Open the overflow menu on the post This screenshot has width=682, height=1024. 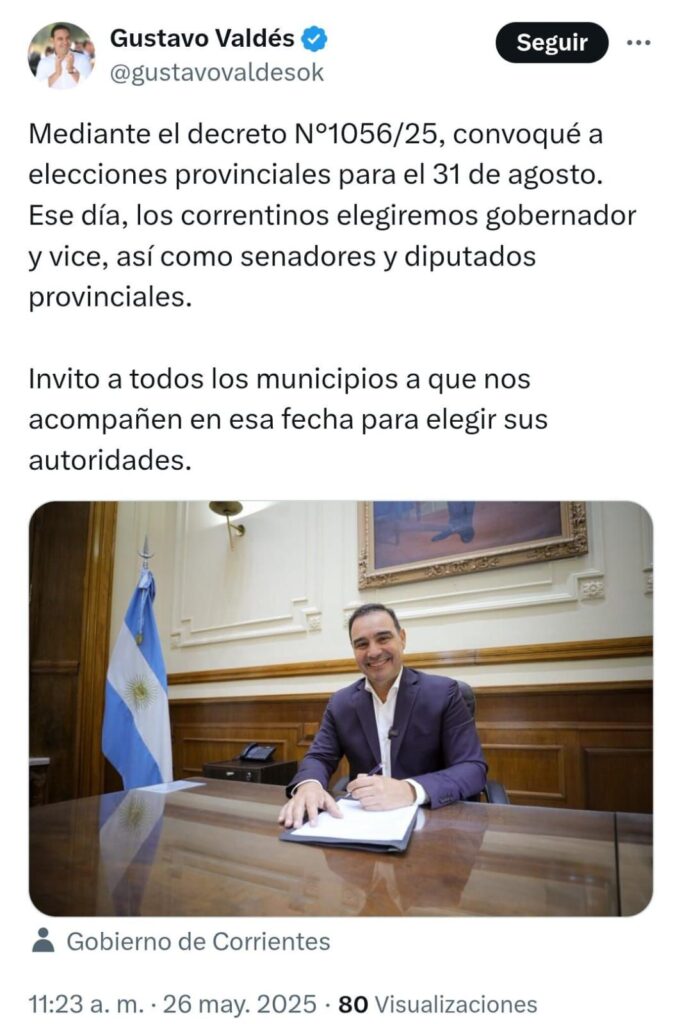(638, 43)
